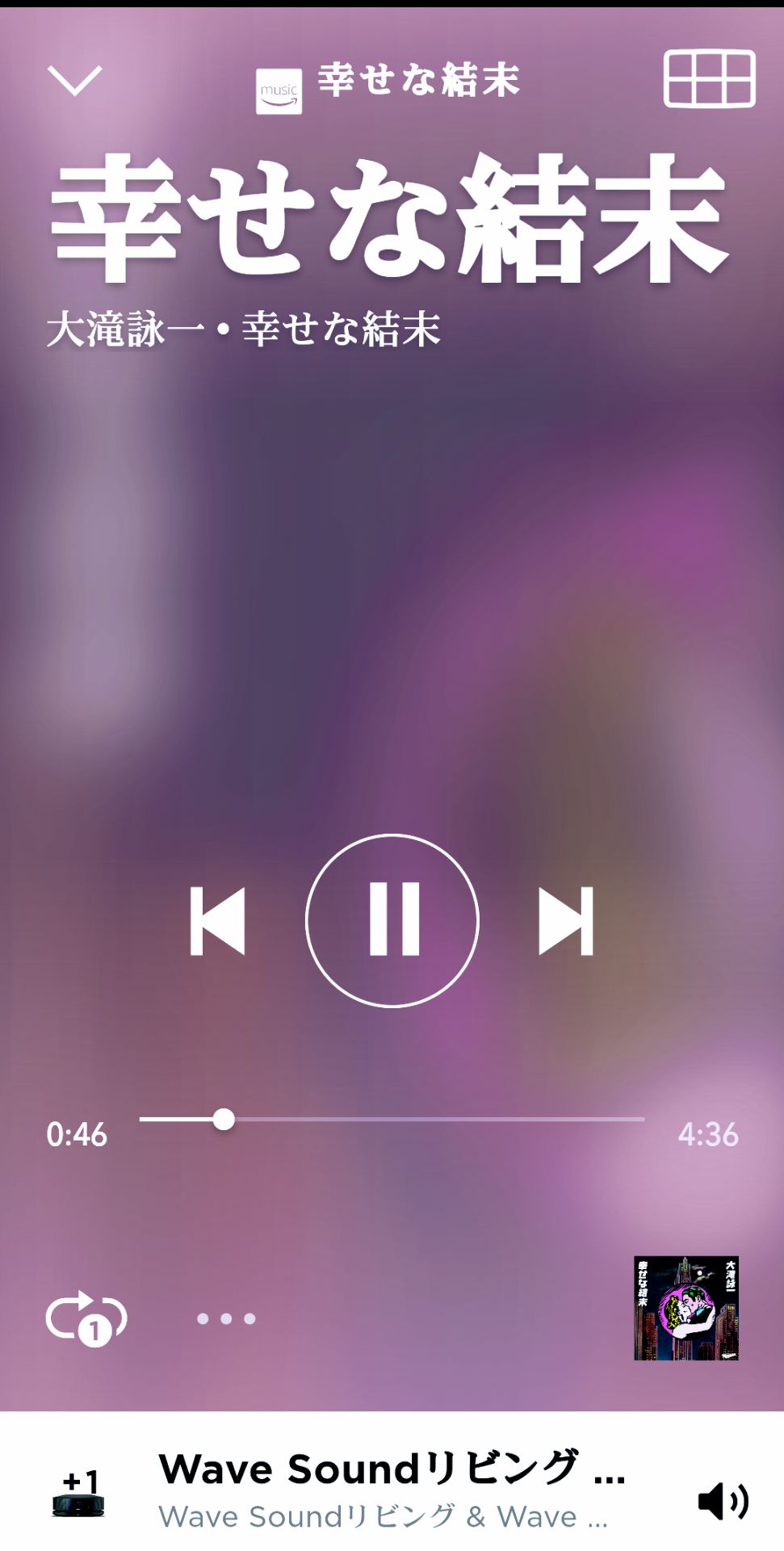Tap the playback progress slider
784x1551 pixels.
(x=392, y=1120)
